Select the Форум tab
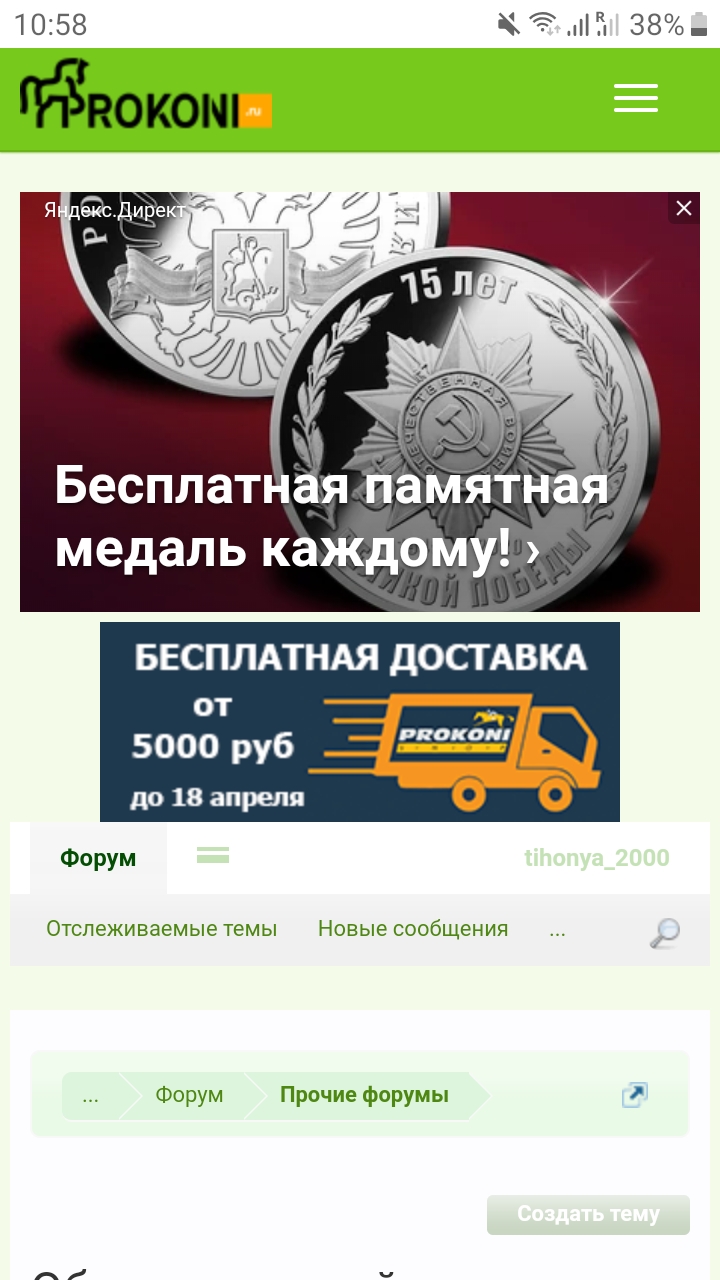720x1280 pixels. (x=98, y=858)
